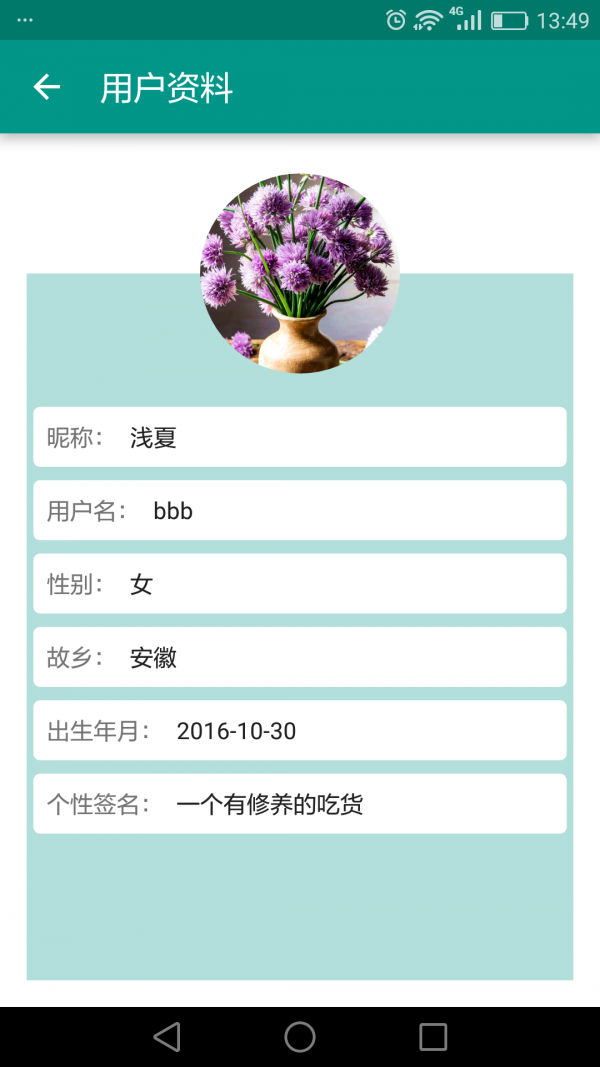
Task: Open the 昵称 row showing 浅夏
Action: [300, 437]
